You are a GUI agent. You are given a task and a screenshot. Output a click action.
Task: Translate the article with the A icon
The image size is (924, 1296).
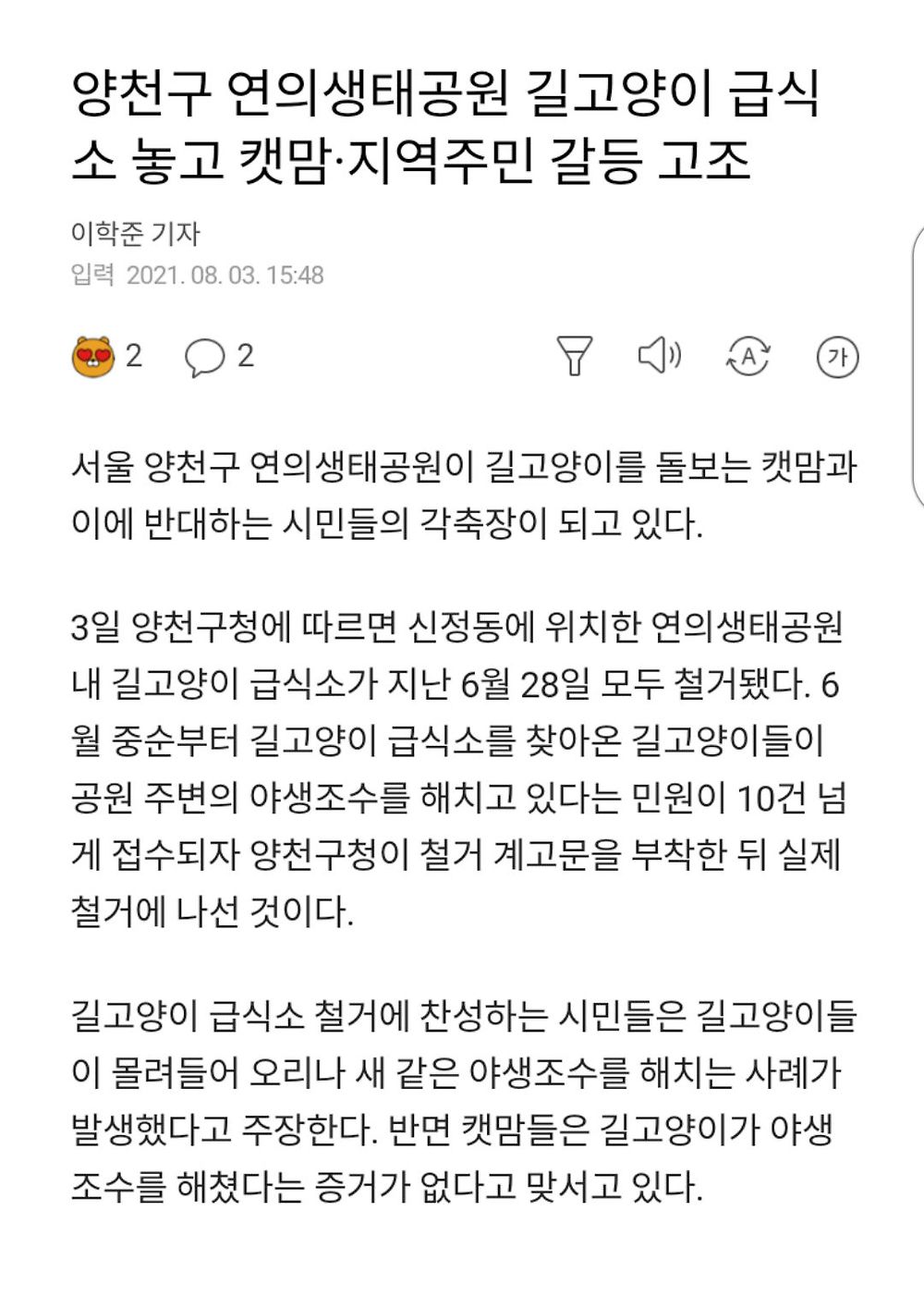[748, 356]
